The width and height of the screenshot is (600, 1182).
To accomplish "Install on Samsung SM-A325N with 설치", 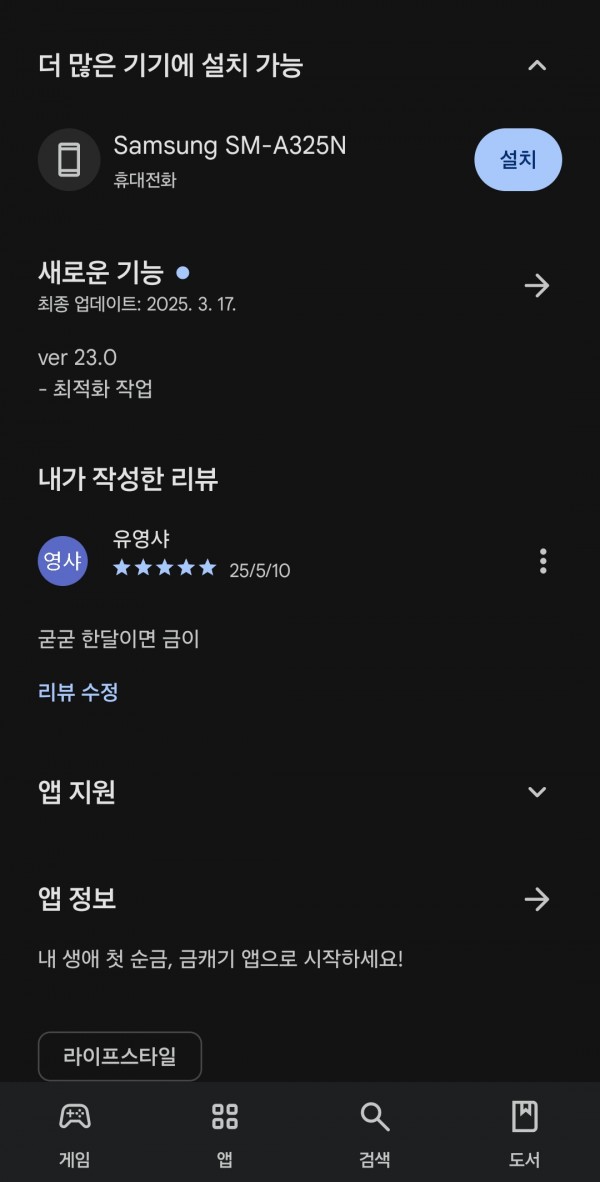I will tap(518, 159).
